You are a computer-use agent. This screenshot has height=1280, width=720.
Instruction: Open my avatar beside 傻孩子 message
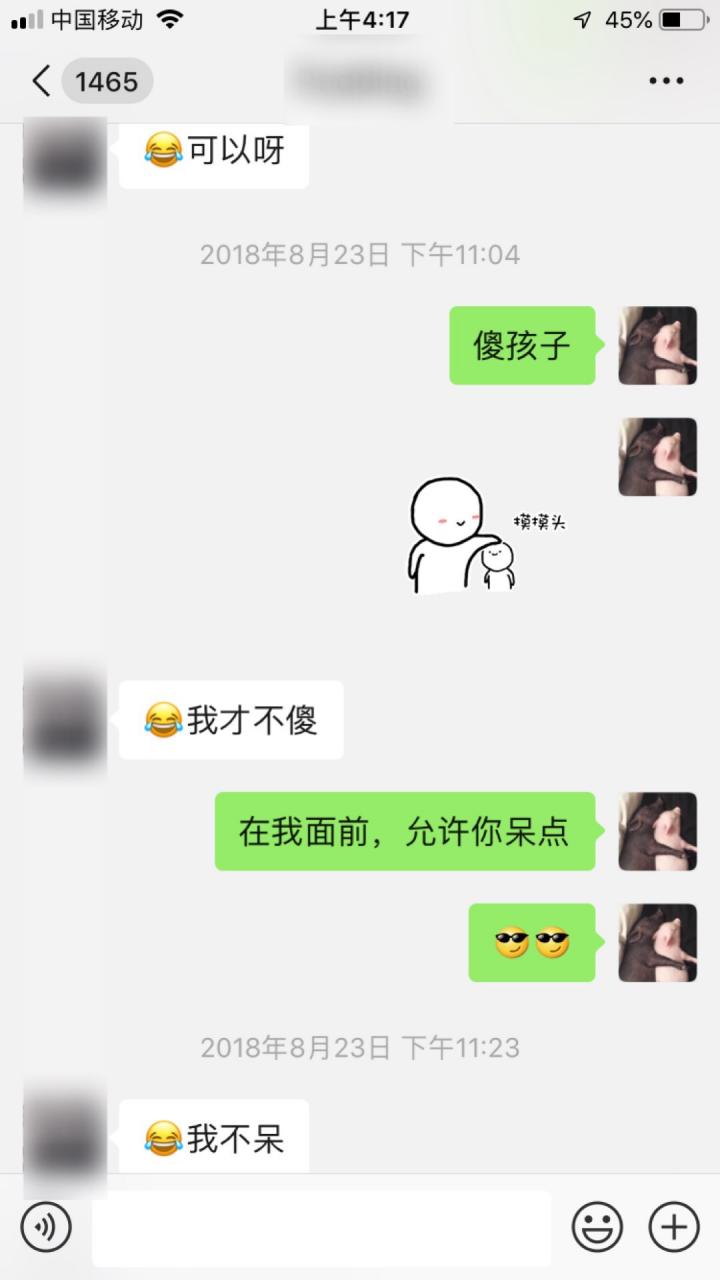(657, 345)
